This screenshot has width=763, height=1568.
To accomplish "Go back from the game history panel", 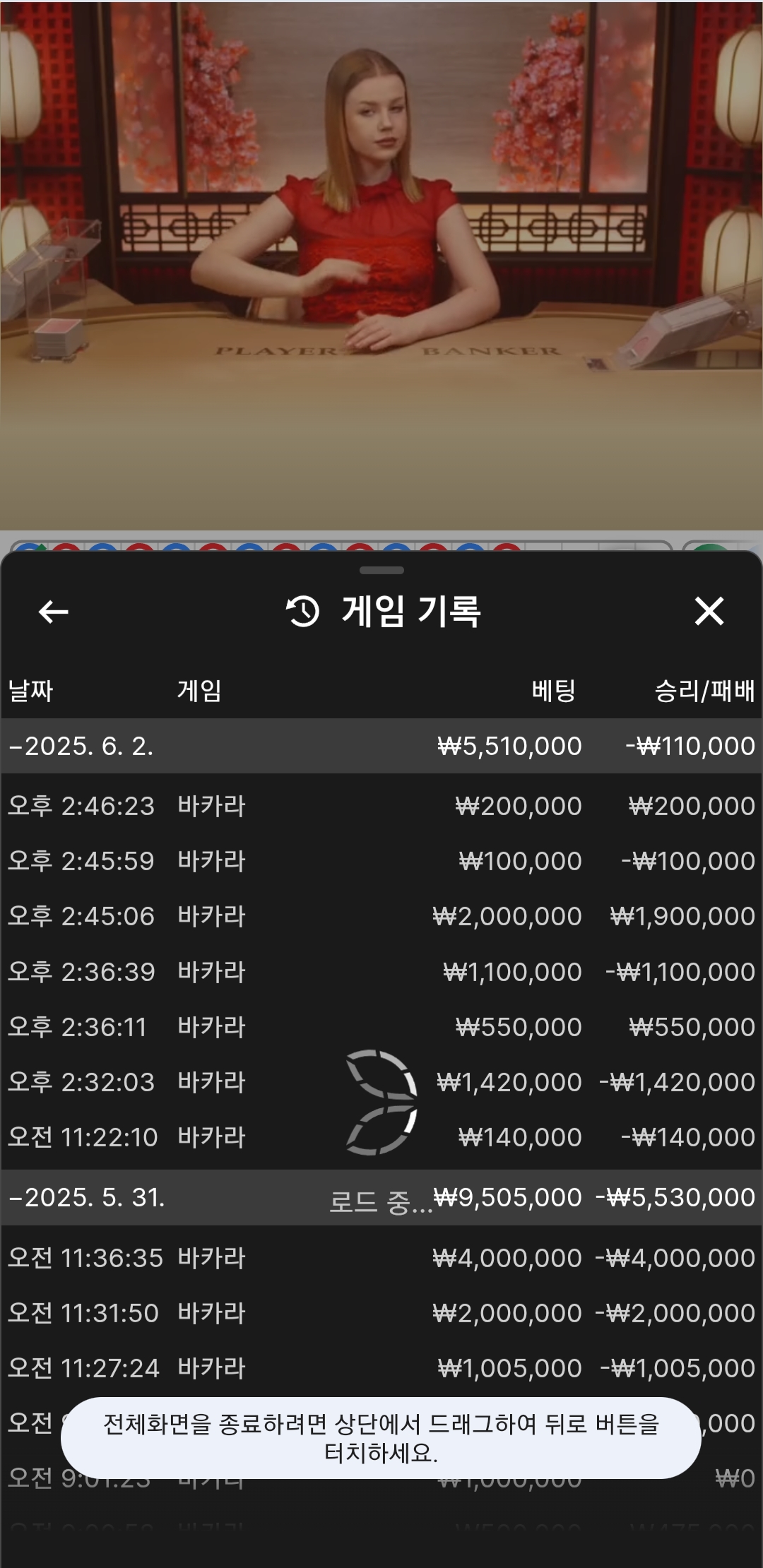I will 54,612.
